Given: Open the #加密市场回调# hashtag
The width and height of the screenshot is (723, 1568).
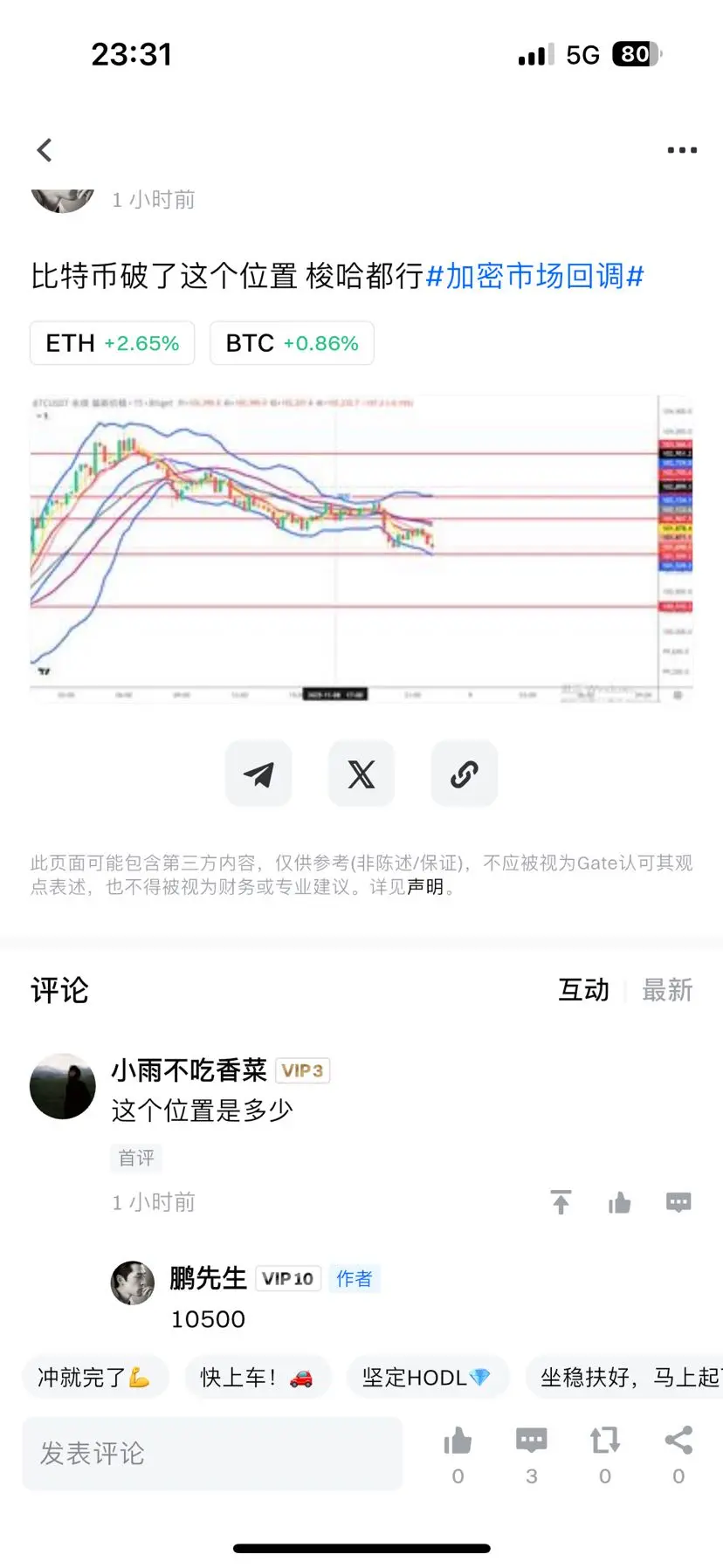Looking at the screenshot, I should click(536, 277).
